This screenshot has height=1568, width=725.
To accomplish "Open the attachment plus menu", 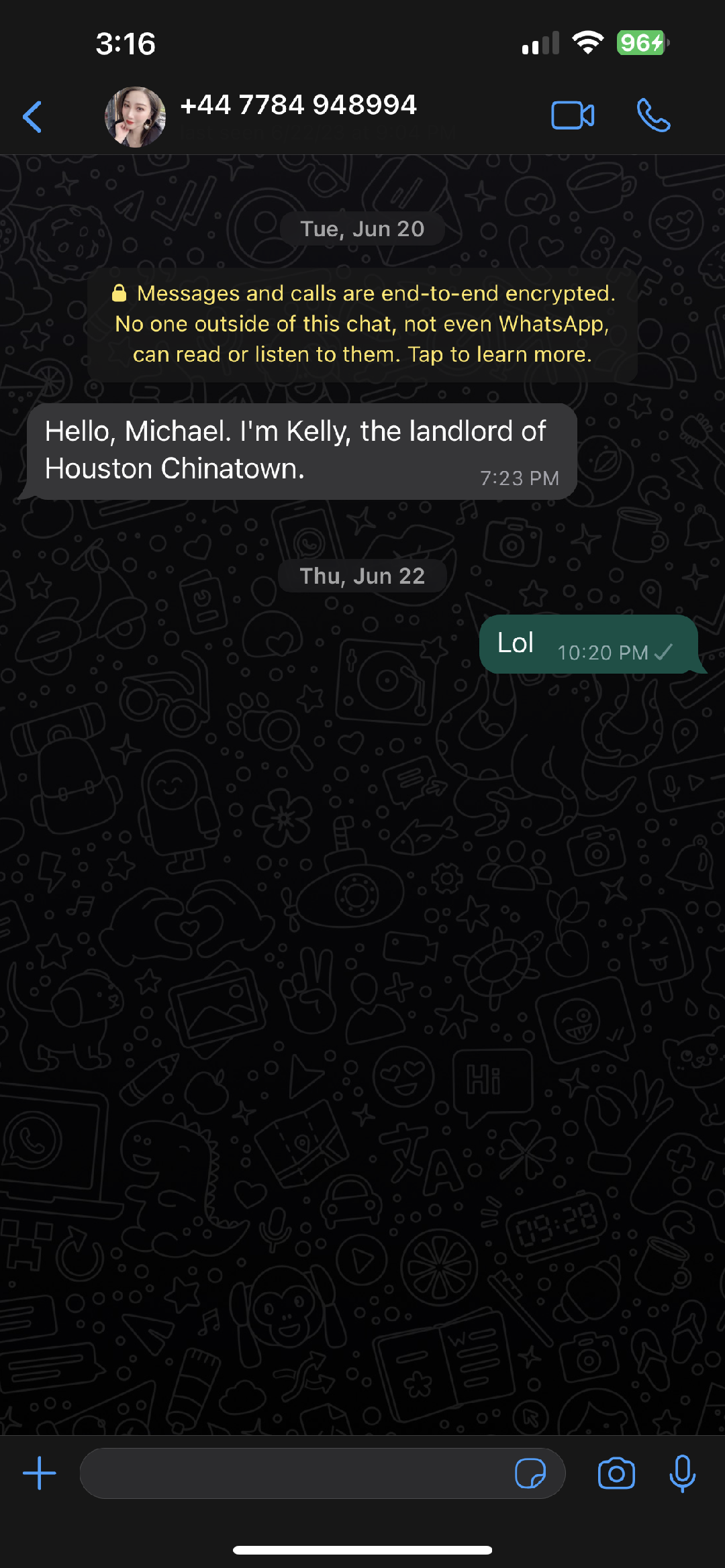I will (40, 1473).
